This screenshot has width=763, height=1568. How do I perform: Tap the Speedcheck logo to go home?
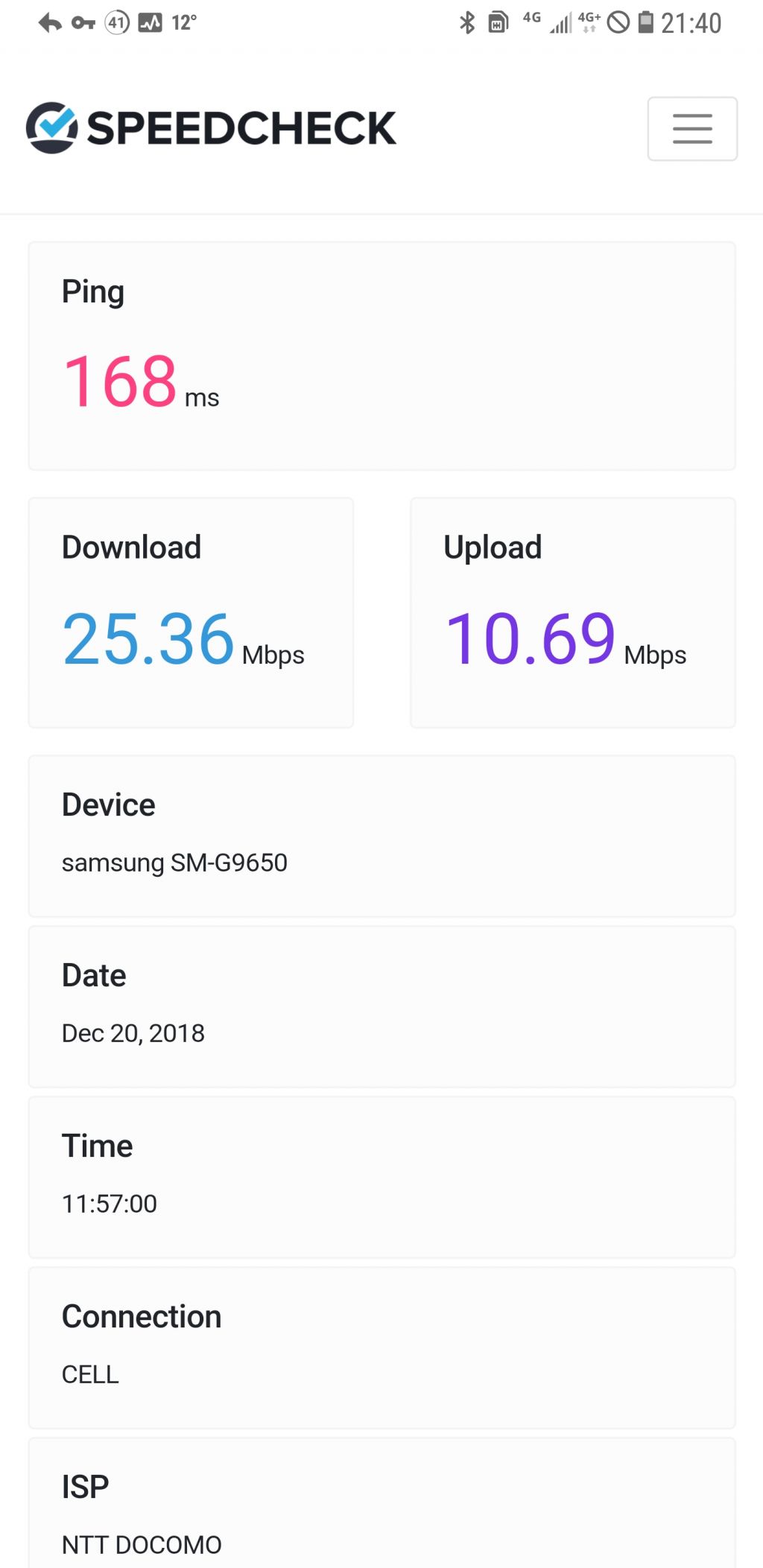(211, 127)
